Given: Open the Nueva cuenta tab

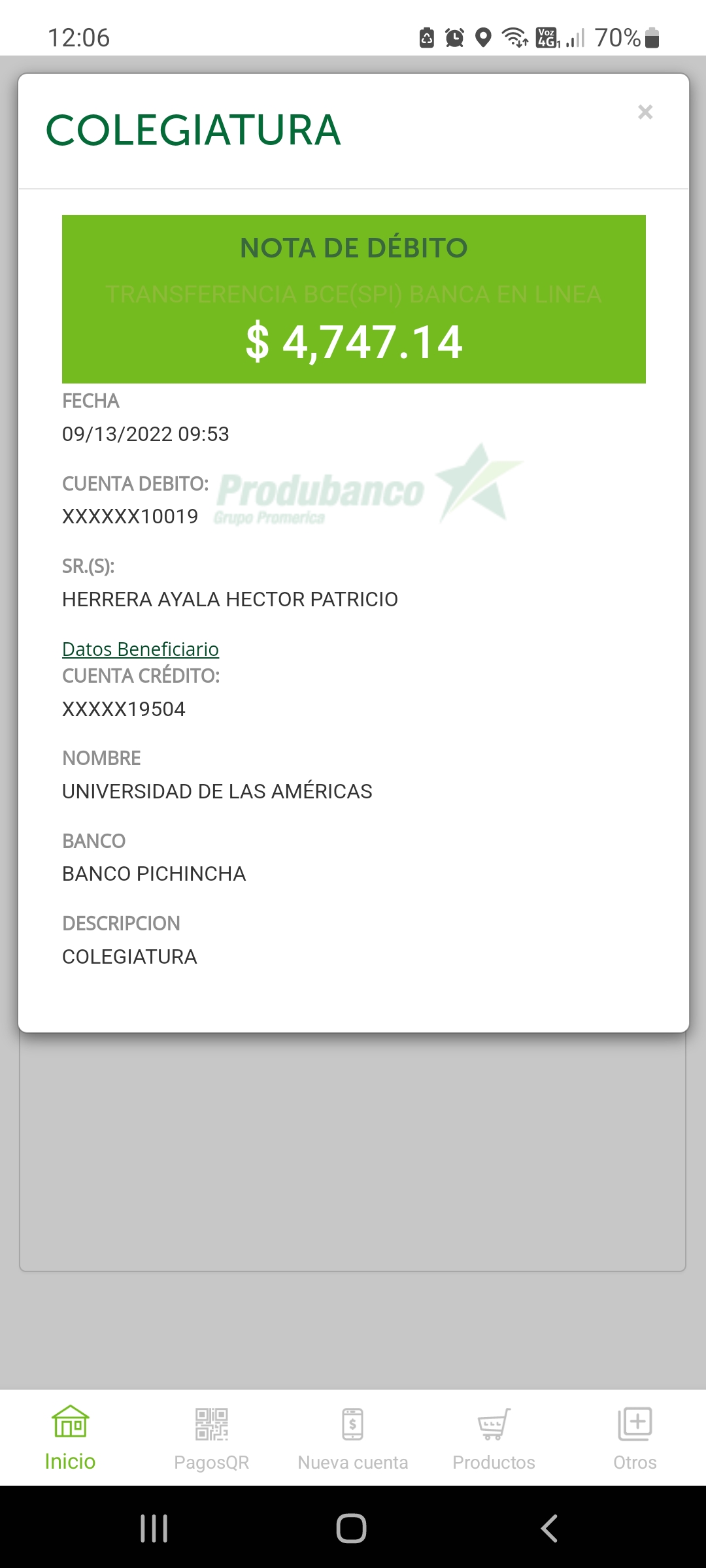Looking at the screenshot, I should click(x=352, y=1437).
